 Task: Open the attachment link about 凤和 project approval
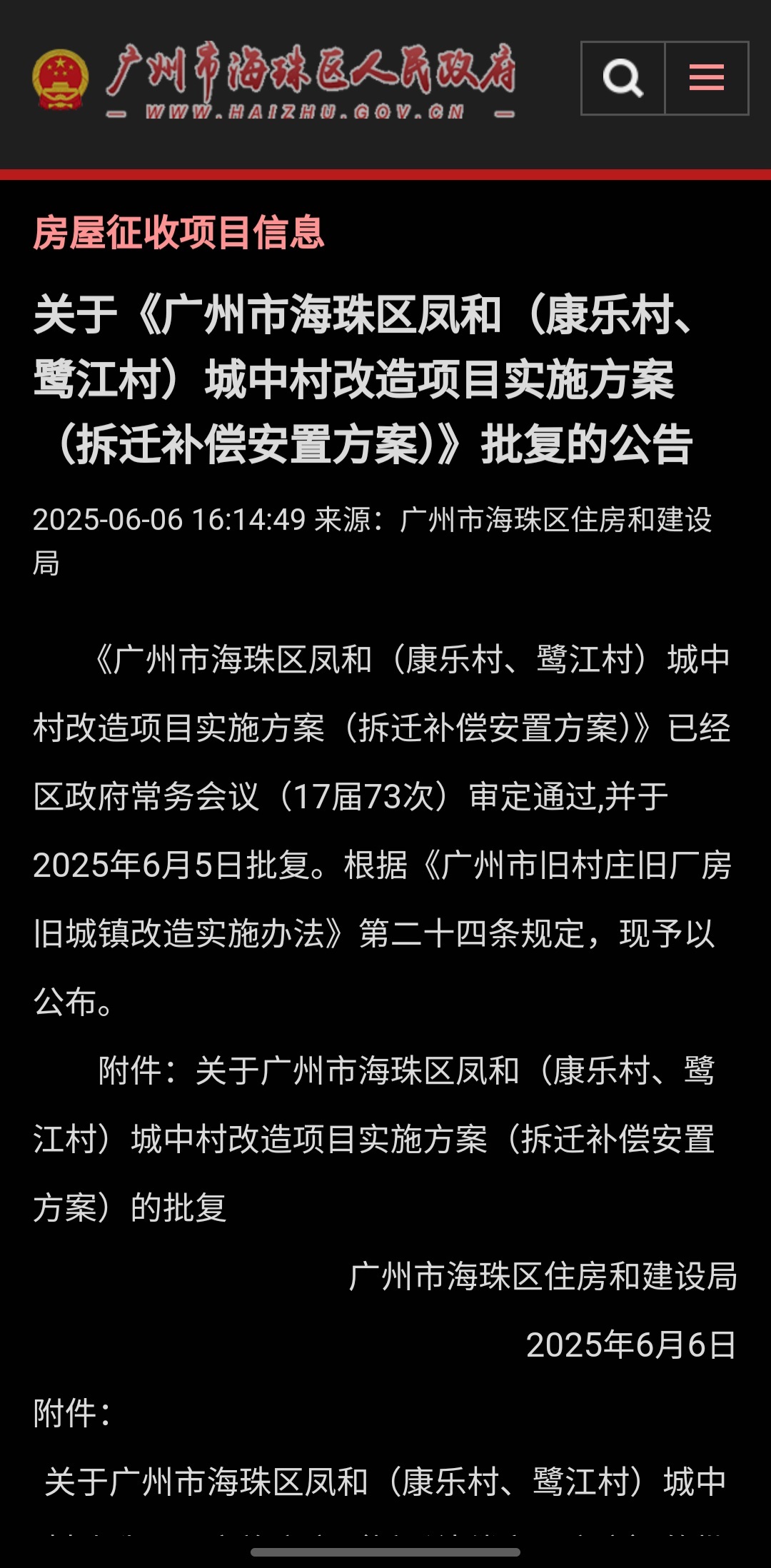tap(385, 1482)
